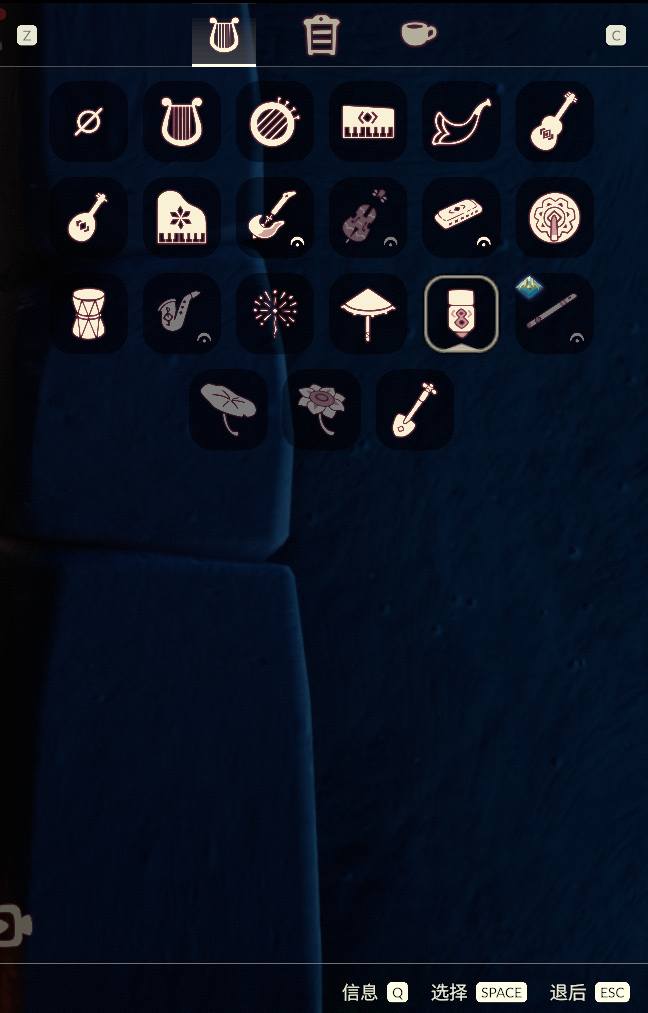Select the cone-shaped umbrella
648x1013 pixels.
[x=369, y=313]
